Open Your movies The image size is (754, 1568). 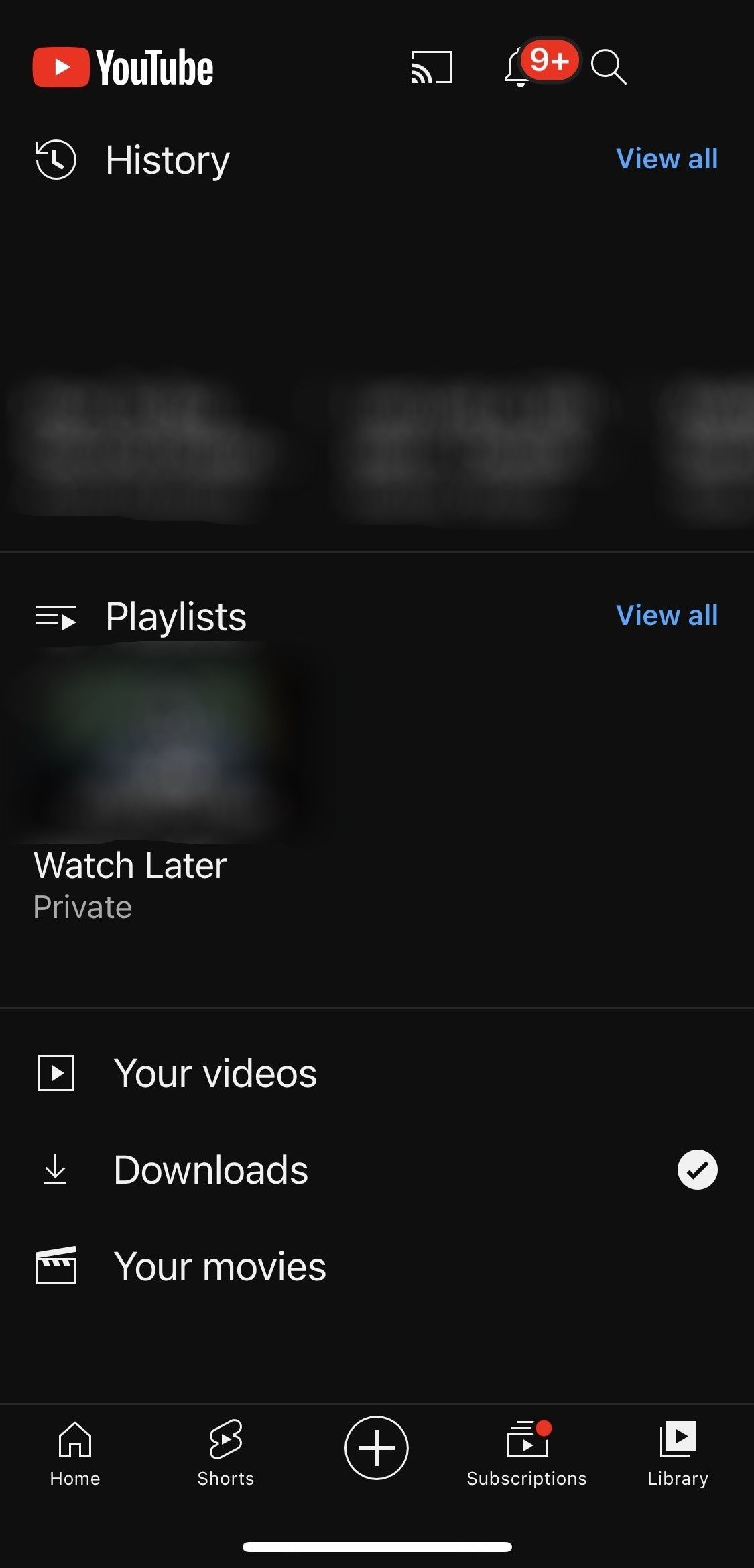pos(219,1266)
